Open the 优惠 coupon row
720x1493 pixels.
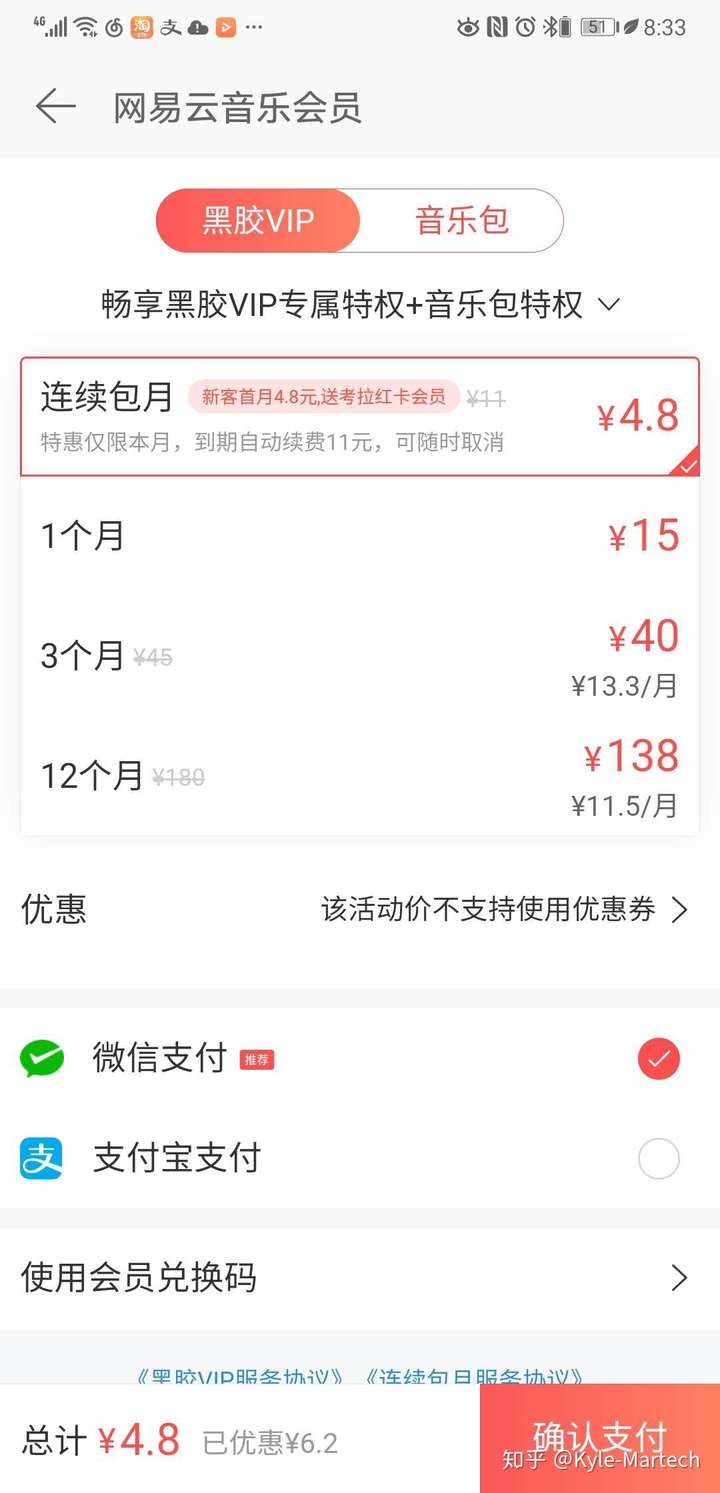click(x=360, y=909)
